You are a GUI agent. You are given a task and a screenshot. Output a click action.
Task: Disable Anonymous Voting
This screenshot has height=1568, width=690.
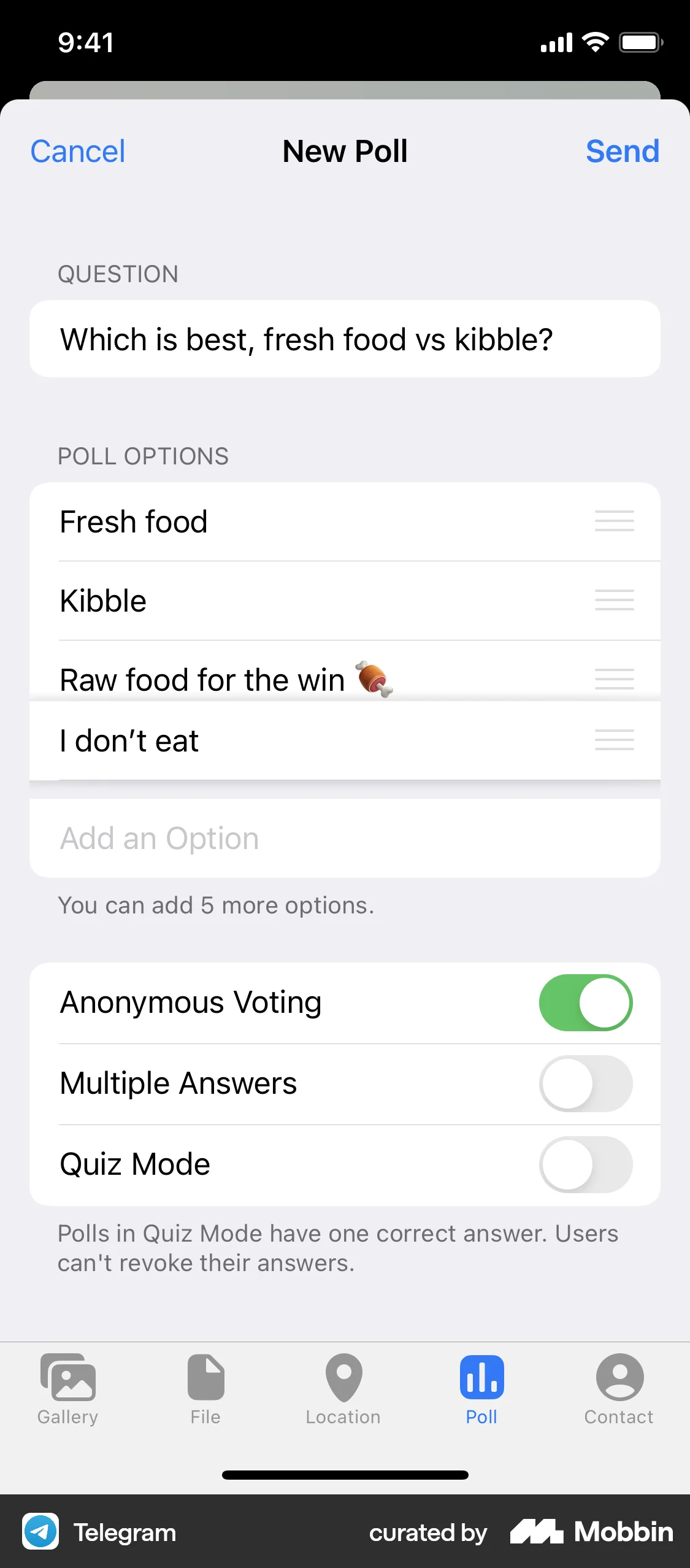(x=585, y=1002)
